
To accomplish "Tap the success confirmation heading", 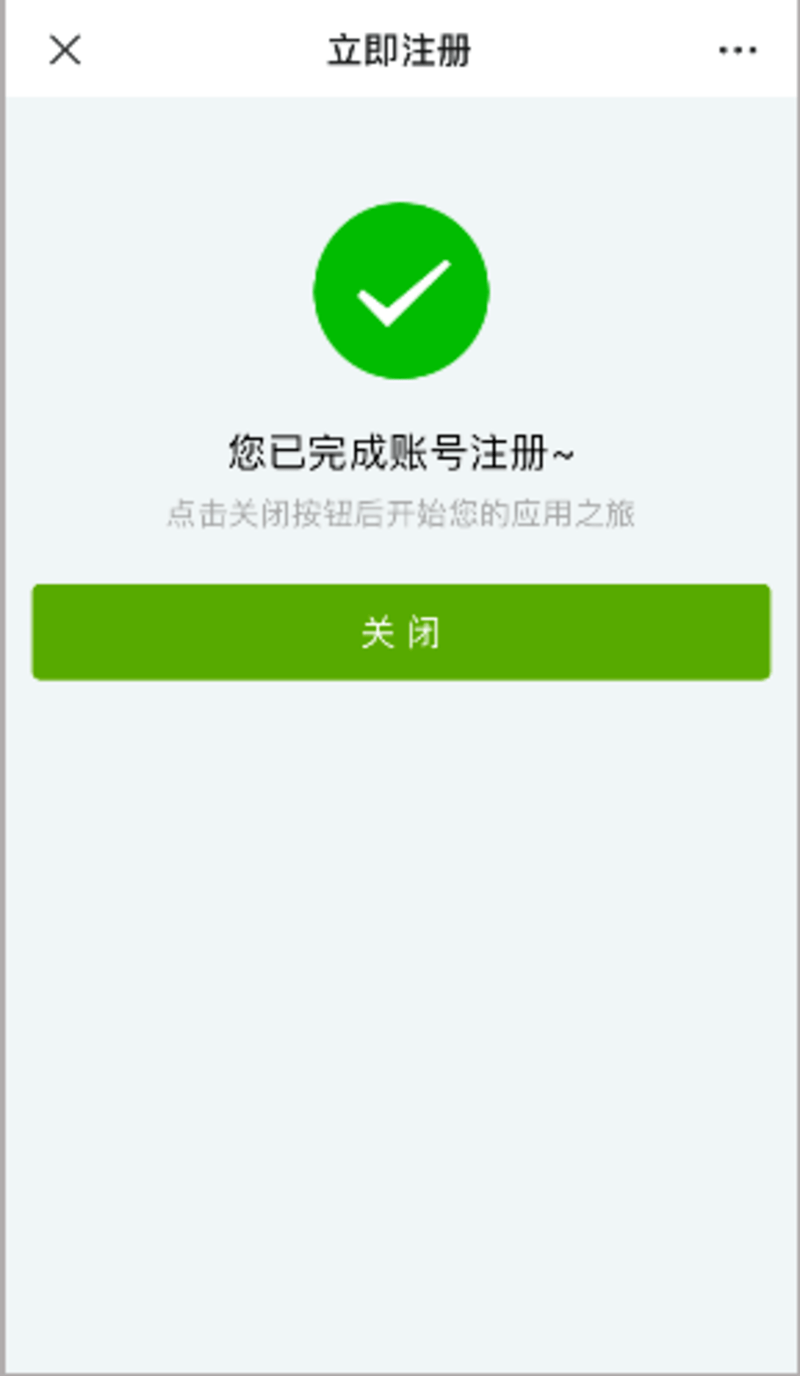I will (x=400, y=450).
